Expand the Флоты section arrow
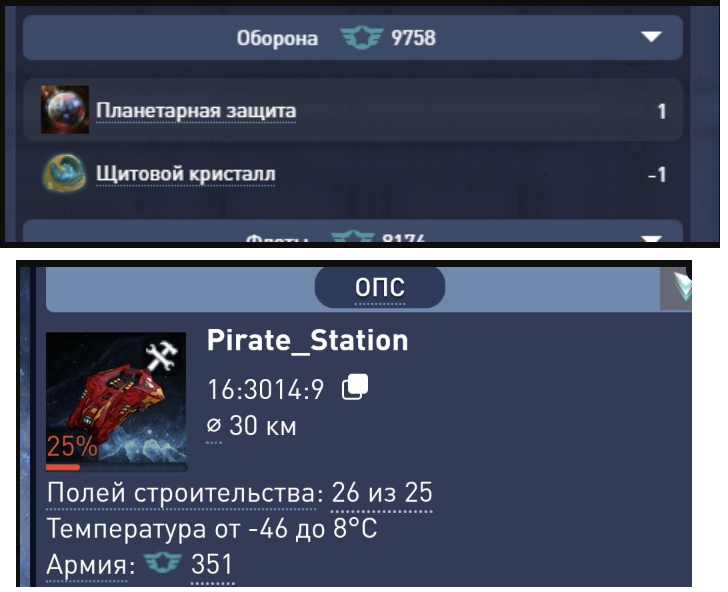 pos(651,239)
